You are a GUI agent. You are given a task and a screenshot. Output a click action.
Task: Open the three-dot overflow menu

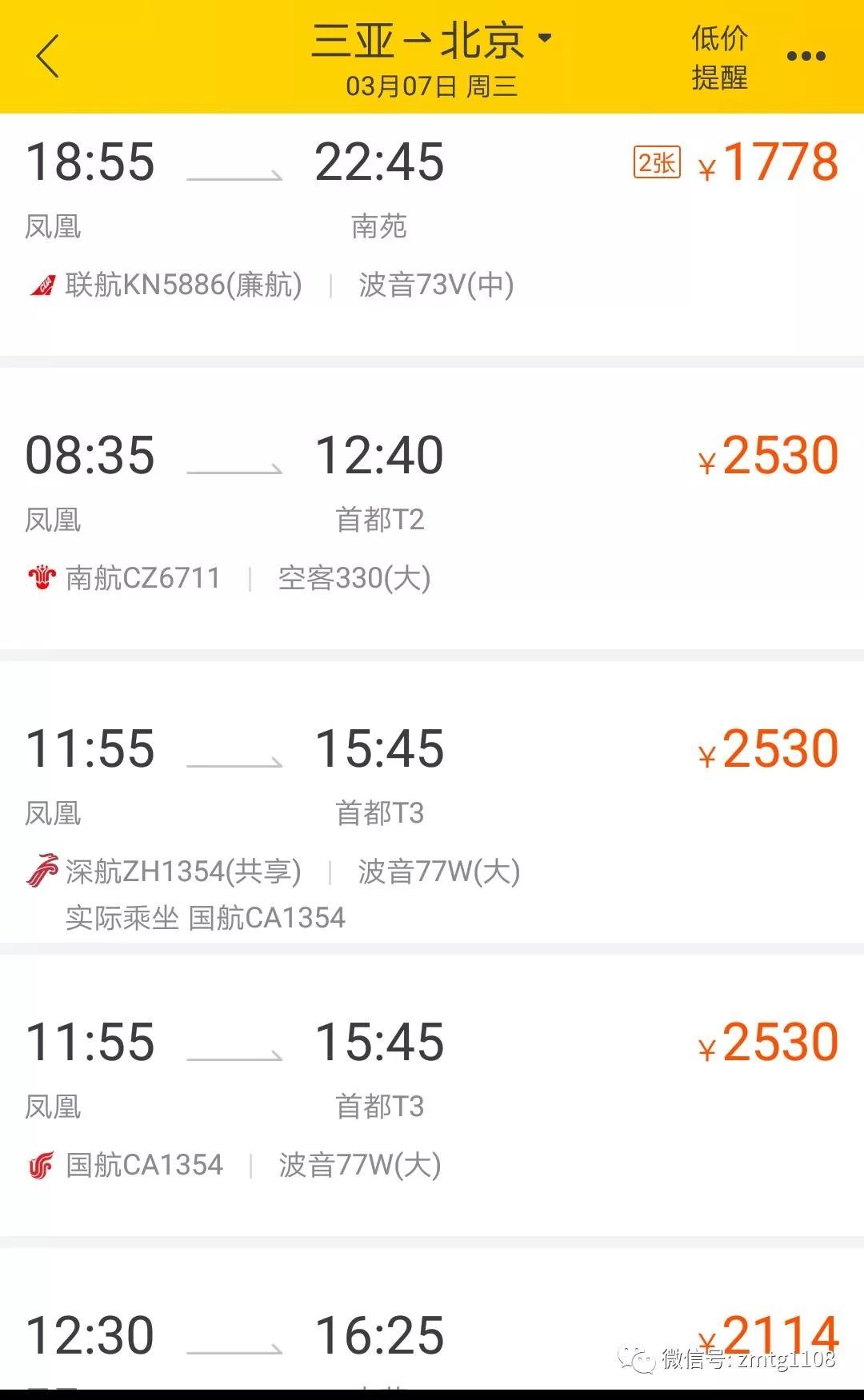806,56
